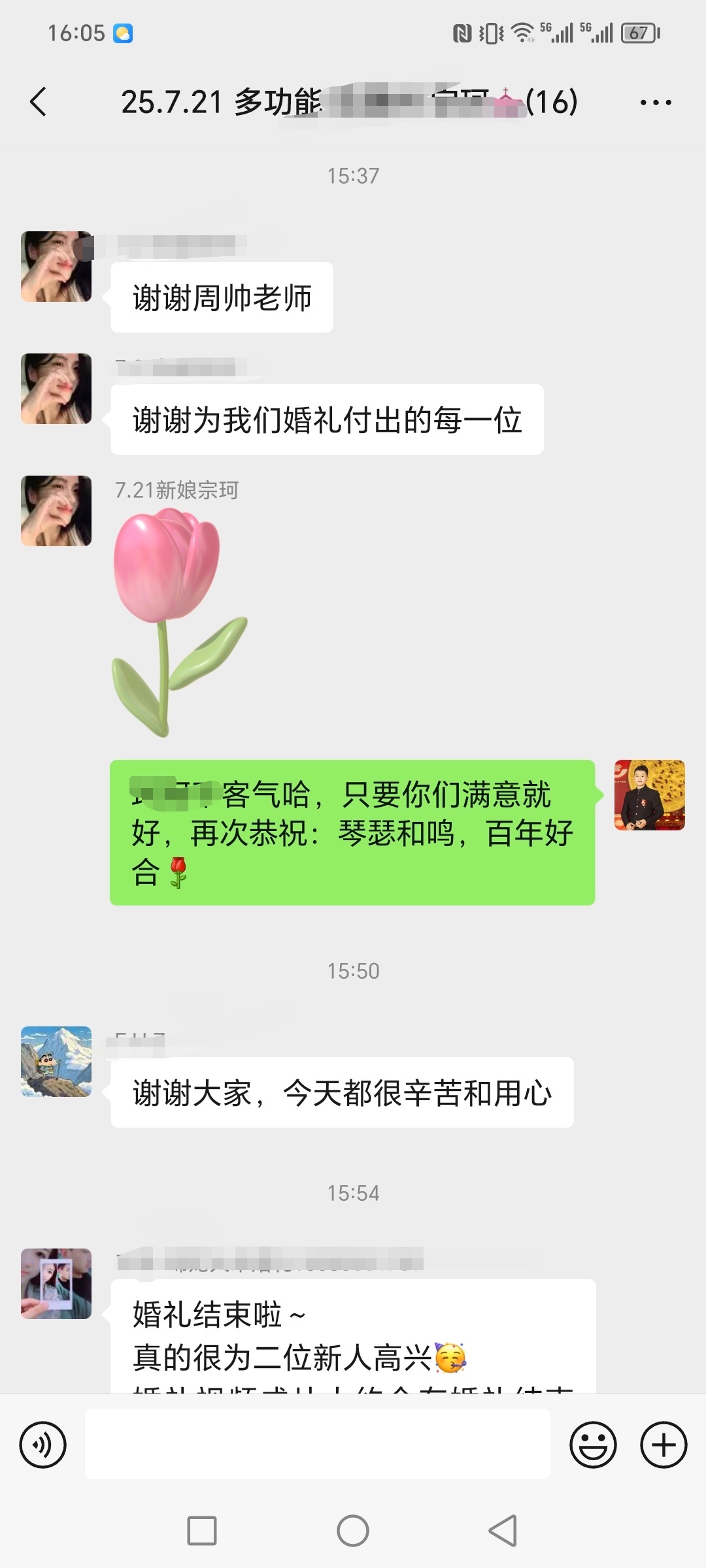Open the emoji sticker panel
This screenshot has width=706, height=1568.
593,1445
